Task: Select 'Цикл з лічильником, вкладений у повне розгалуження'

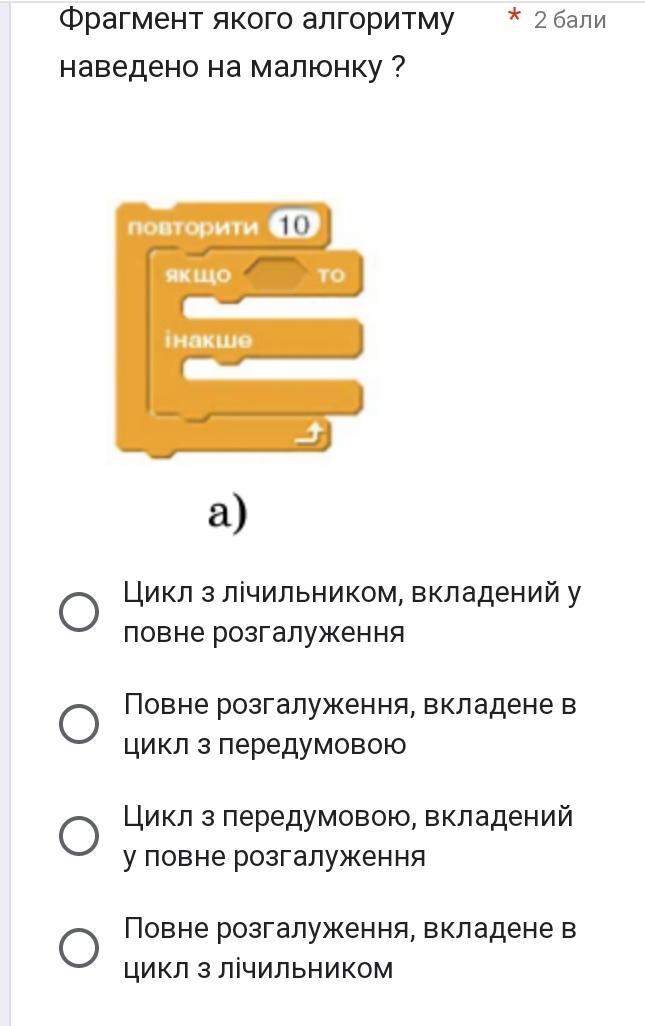Action: pyautogui.click(x=79, y=612)
